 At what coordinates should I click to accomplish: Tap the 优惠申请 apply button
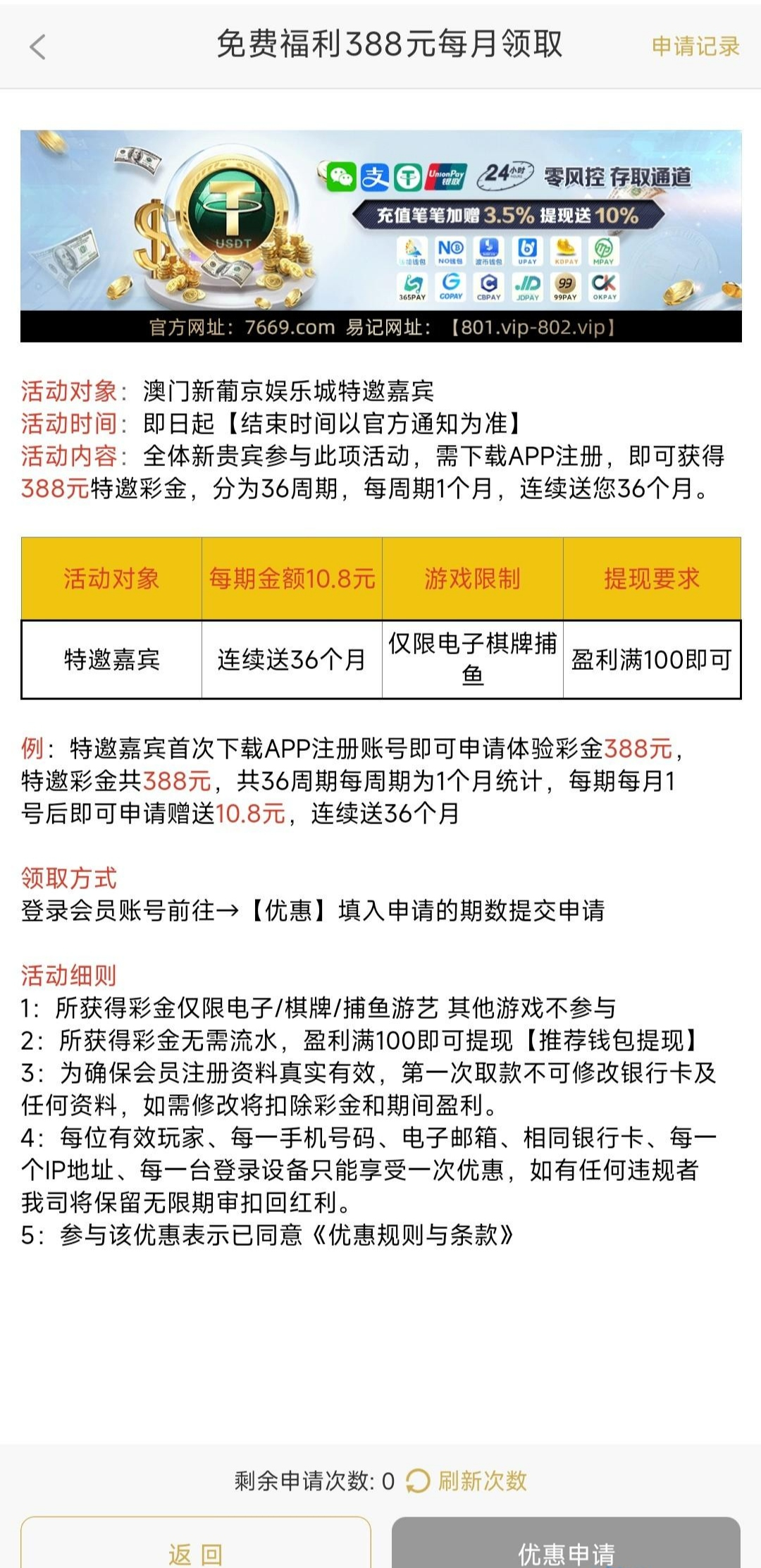566,1548
